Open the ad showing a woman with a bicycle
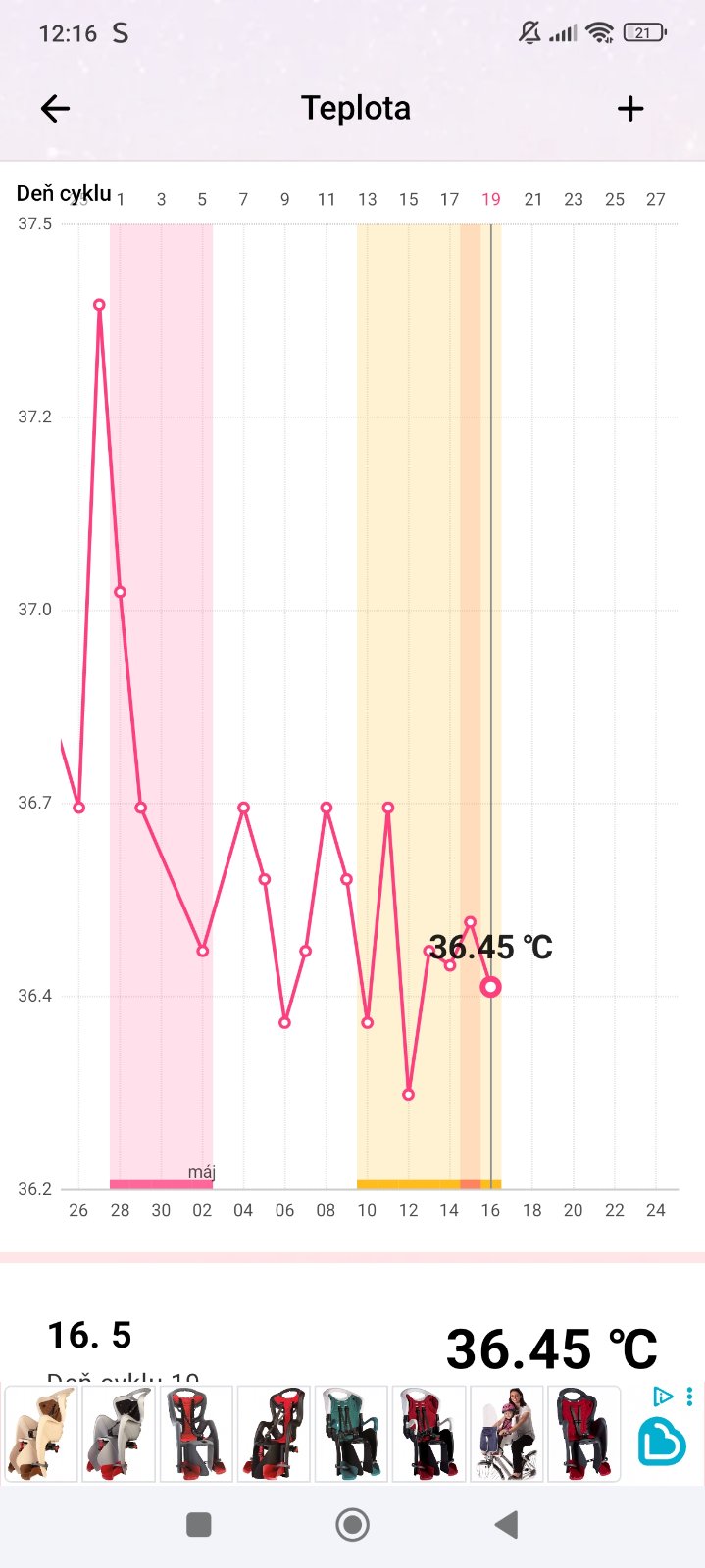The height and width of the screenshot is (1568, 705). [506, 1433]
